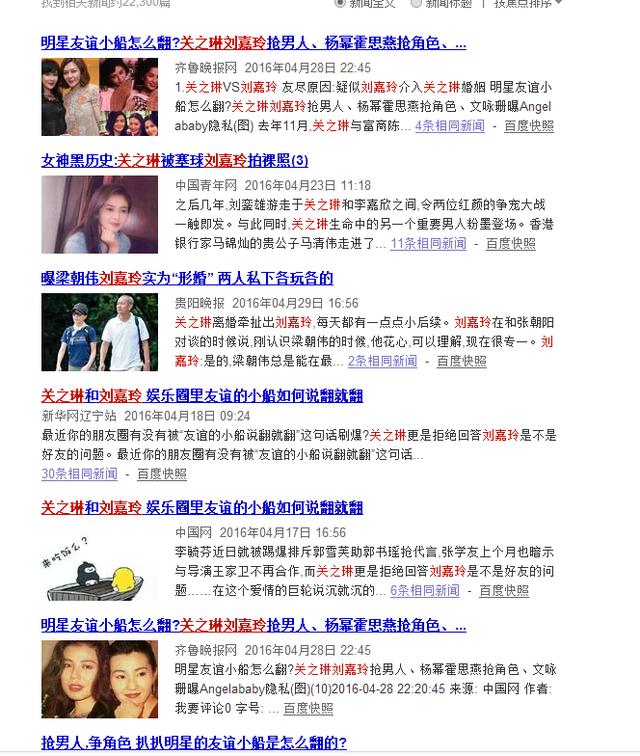Open the 6条相同新闻 link under 中国网 result
Screen dimensions: 640x756
point(424,591)
